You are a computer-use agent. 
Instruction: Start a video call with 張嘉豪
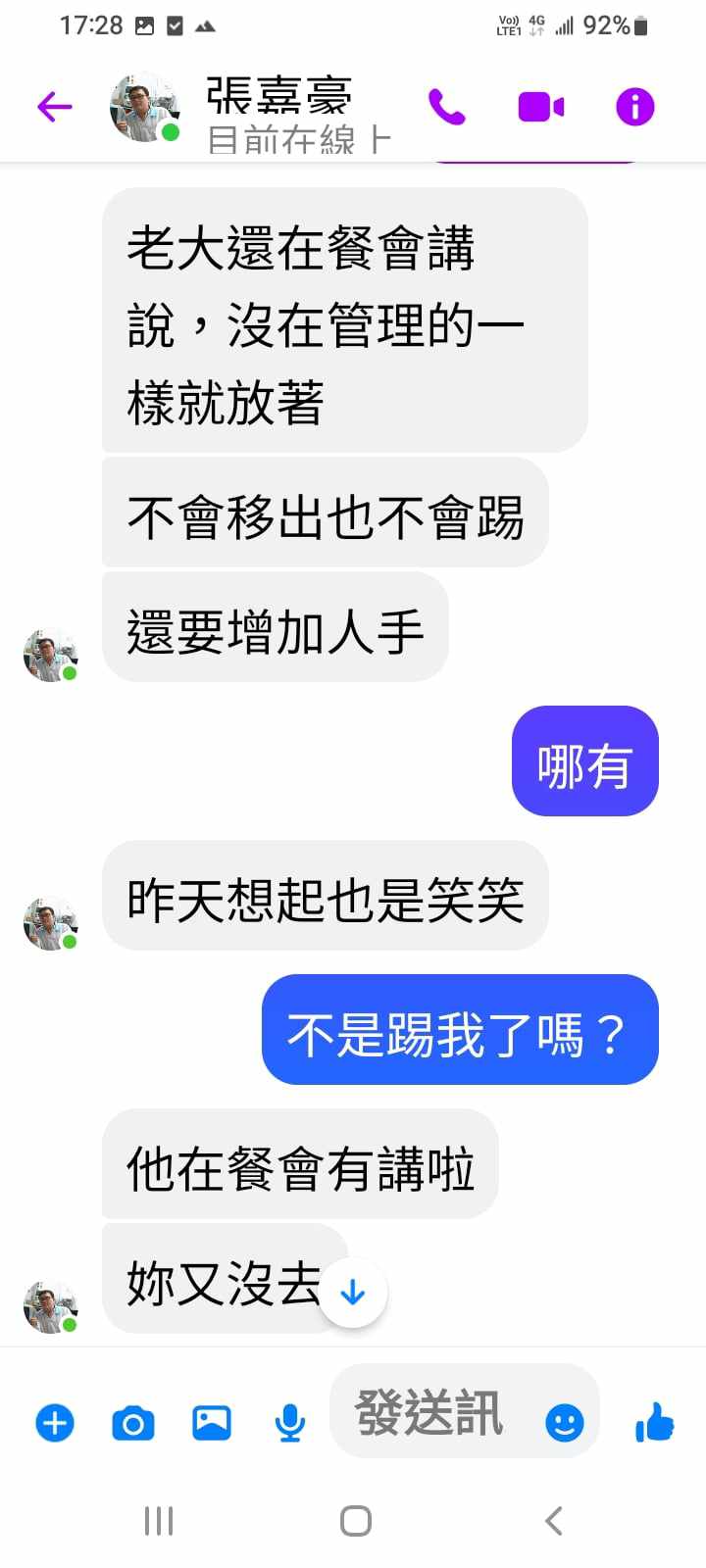pyautogui.click(x=540, y=106)
